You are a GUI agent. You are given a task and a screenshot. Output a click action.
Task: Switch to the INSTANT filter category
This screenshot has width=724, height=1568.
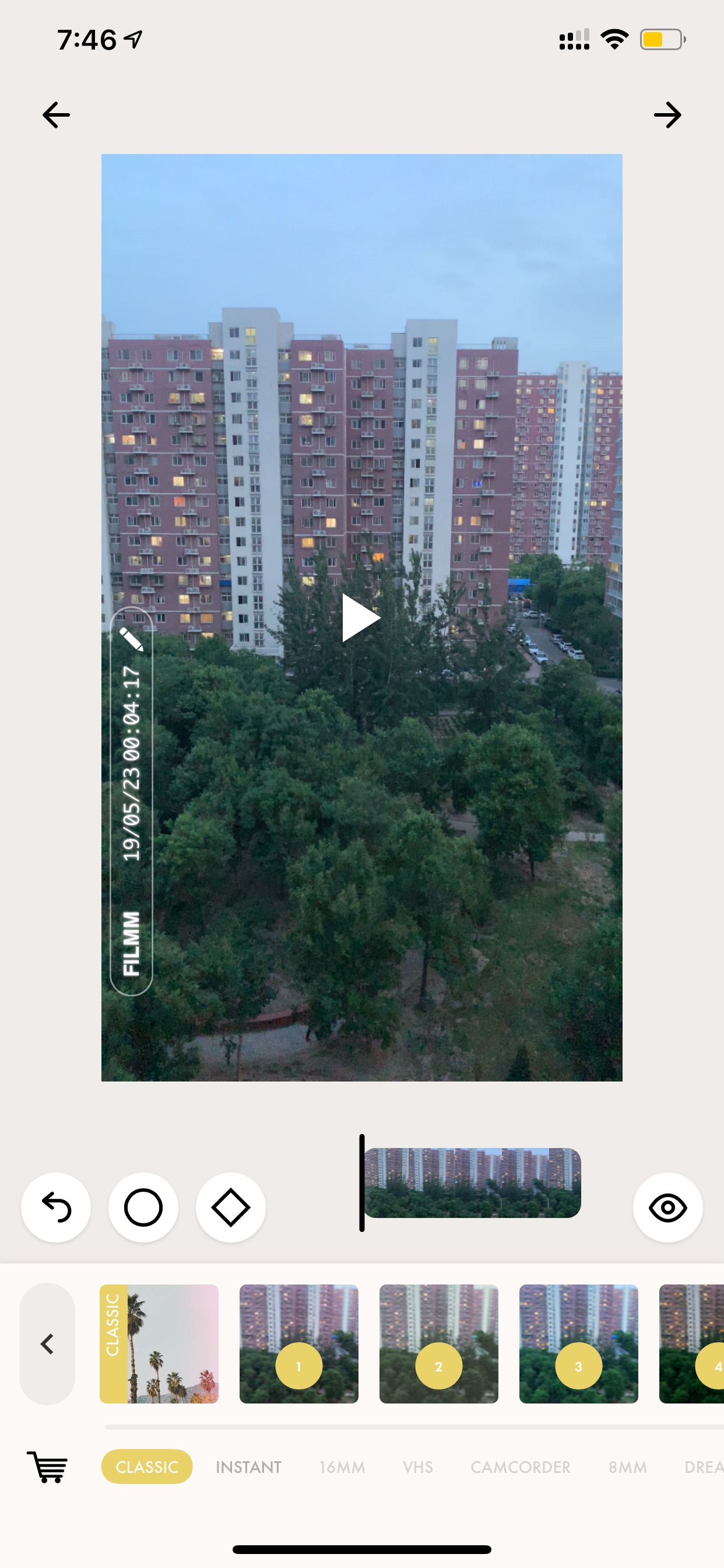tap(248, 1467)
